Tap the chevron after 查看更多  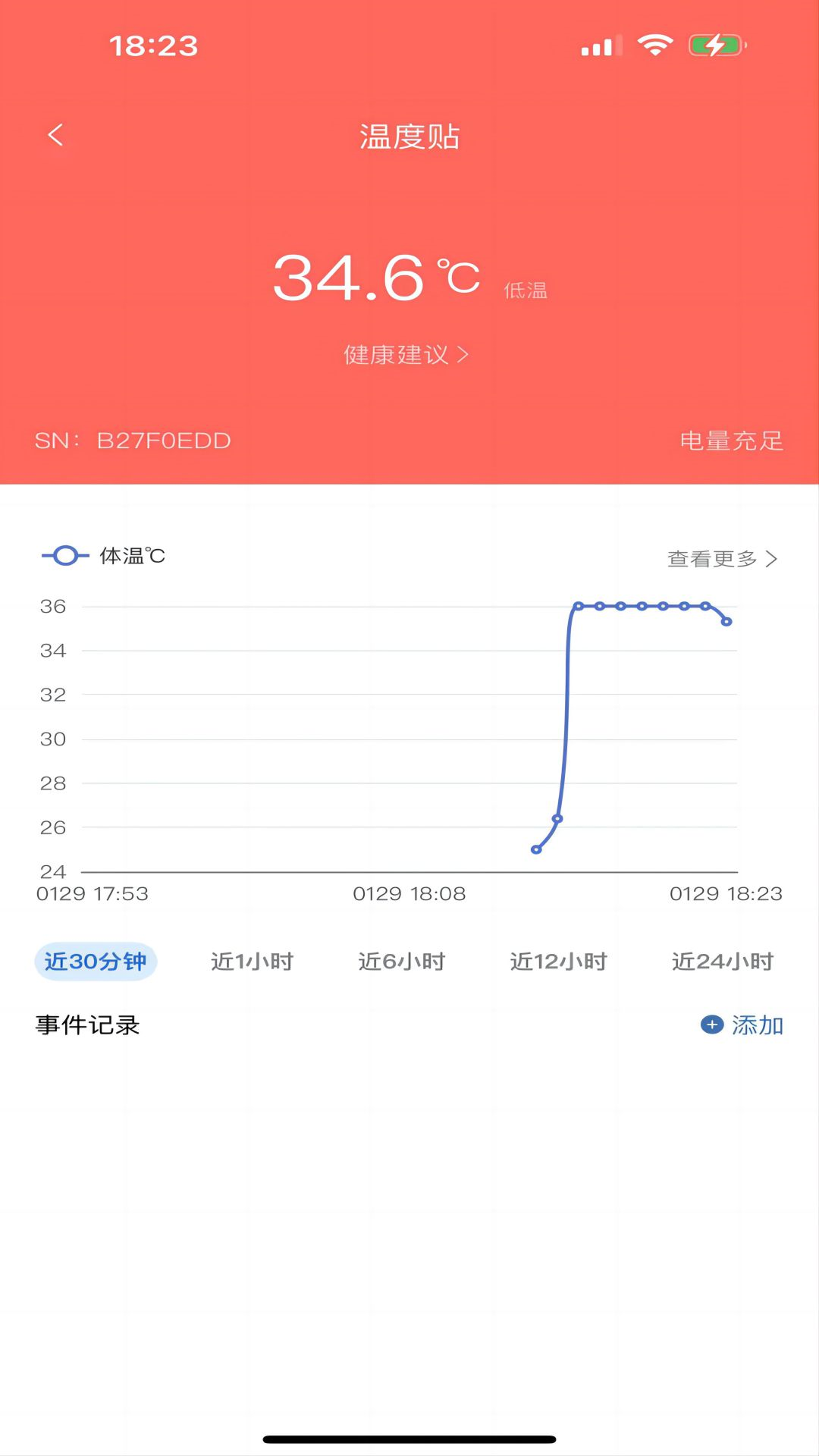coord(773,559)
